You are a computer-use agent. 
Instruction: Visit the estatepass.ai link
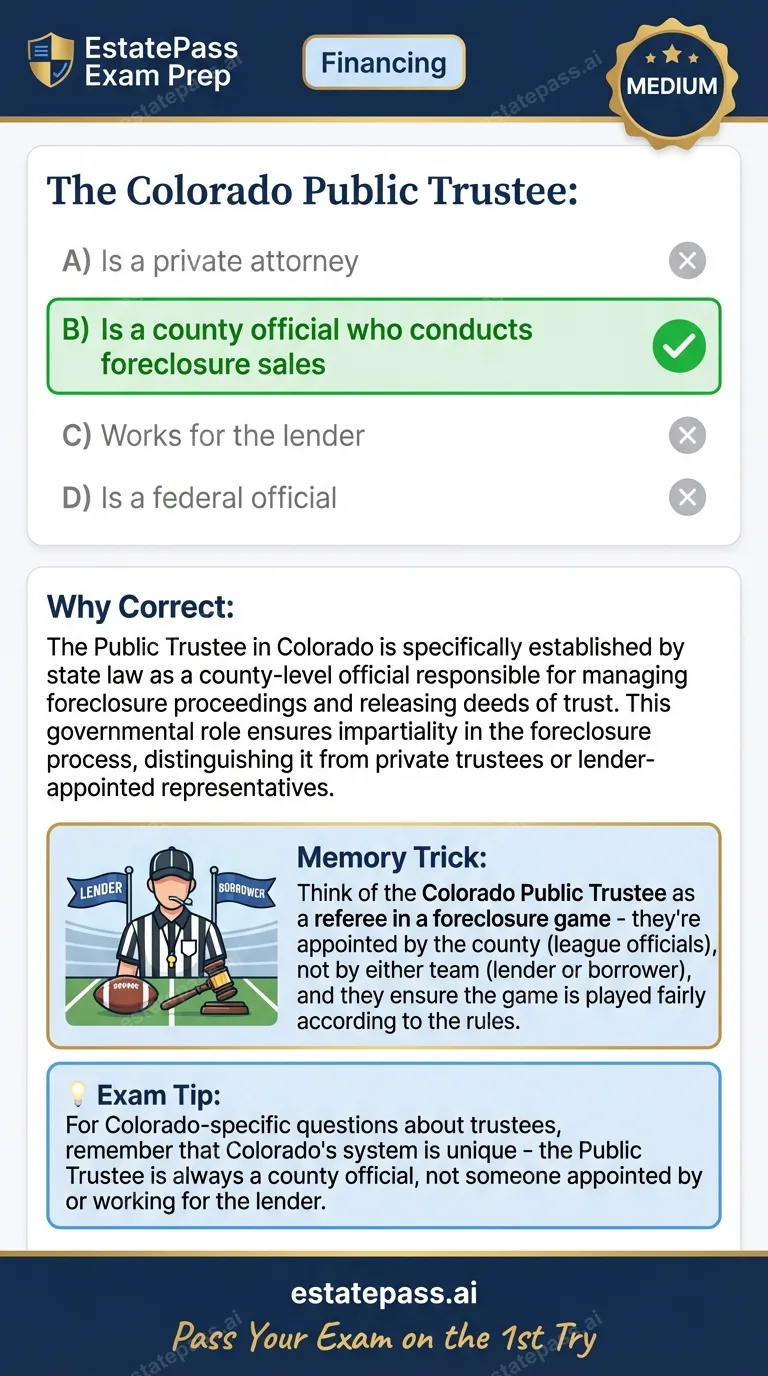pyautogui.click(x=383, y=1291)
